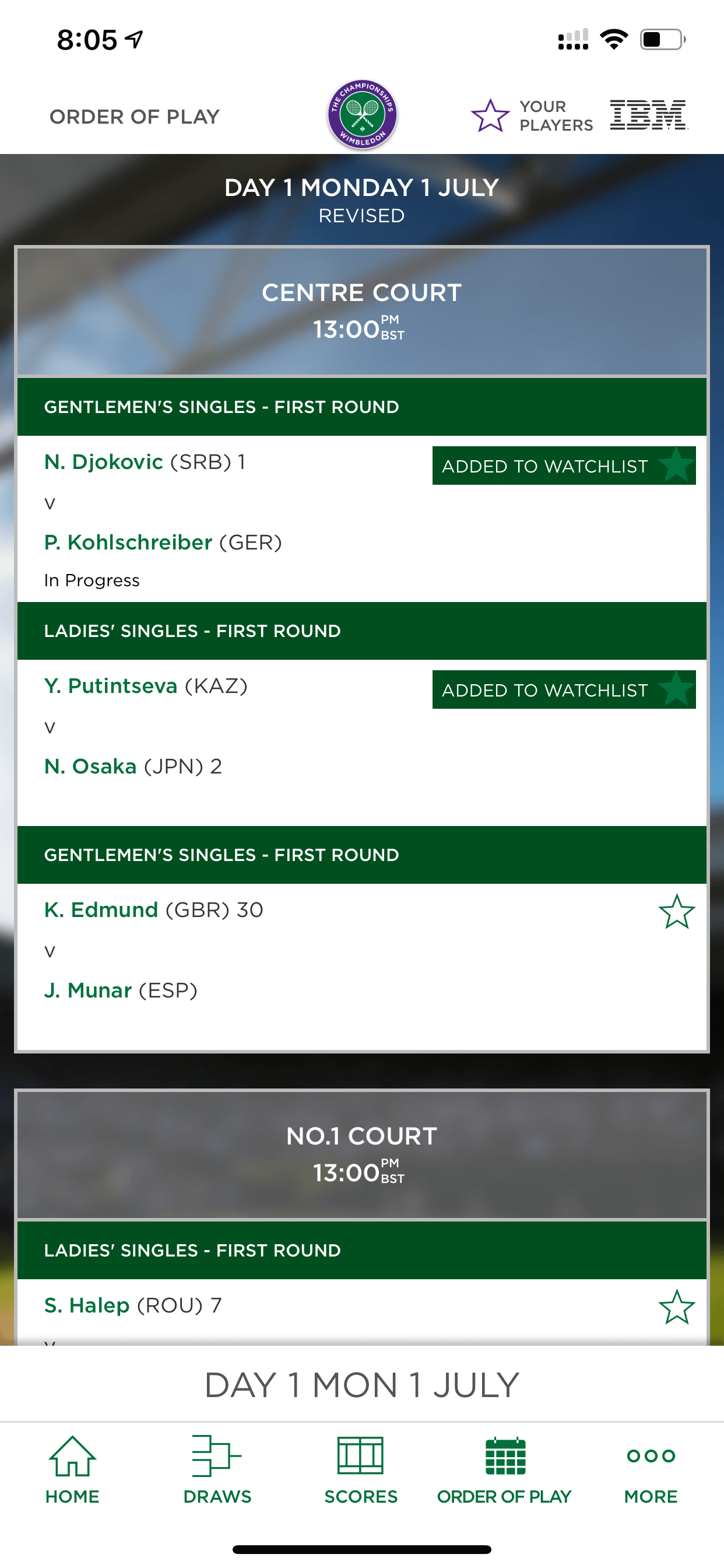
Task: Open P. Kohlschreiber player profile
Action: pos(128,542)
